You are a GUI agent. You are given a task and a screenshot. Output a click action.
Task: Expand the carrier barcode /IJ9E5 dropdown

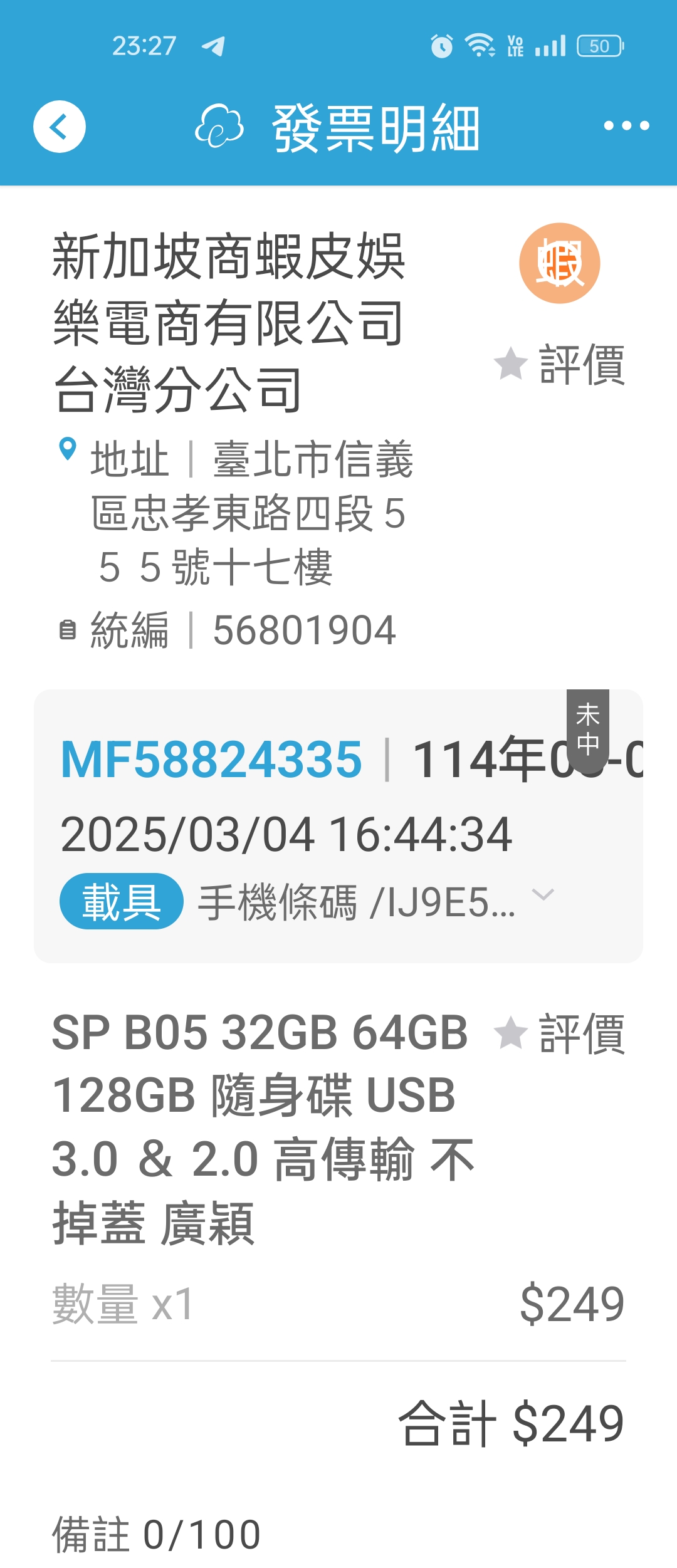tap(542, 895)
